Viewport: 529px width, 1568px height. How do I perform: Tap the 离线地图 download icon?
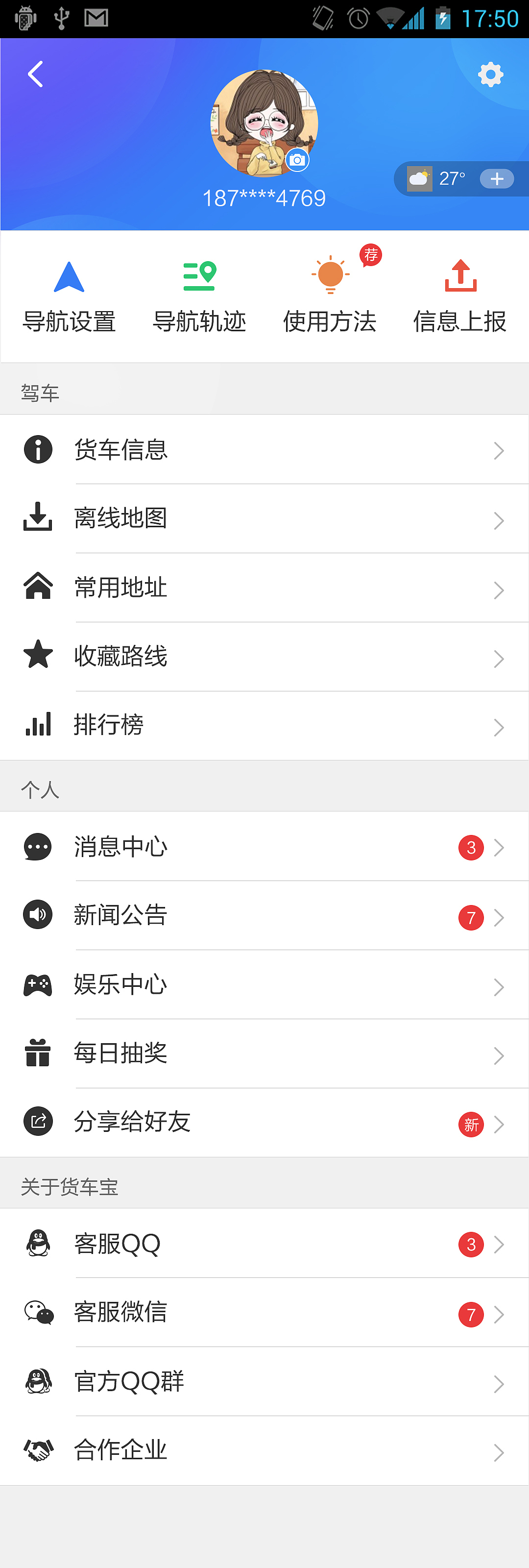(x=37, y=518)
